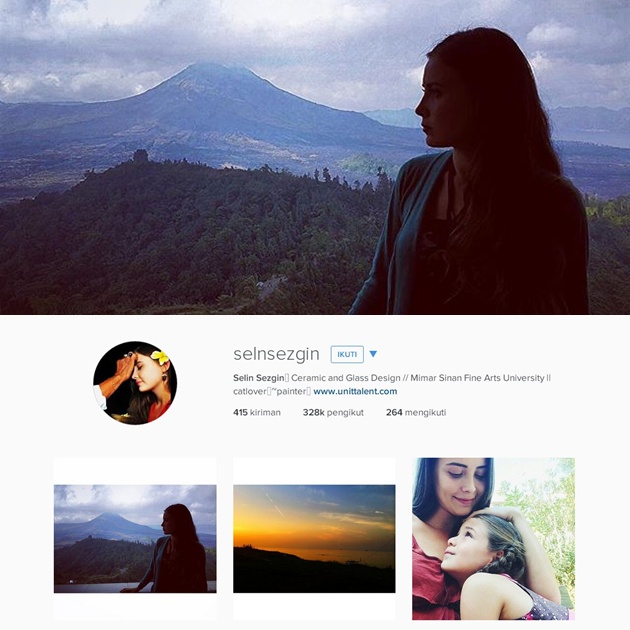Open the www.unittalent.com link
This screenshot has height=630, width=630.
tap(355, 391)
